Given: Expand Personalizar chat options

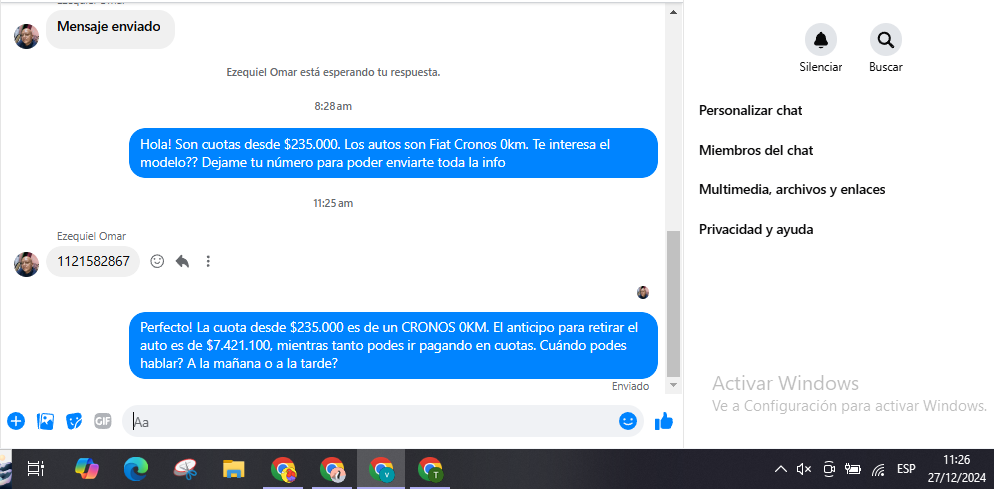Looking at the screenshot, I should (750, 110).
